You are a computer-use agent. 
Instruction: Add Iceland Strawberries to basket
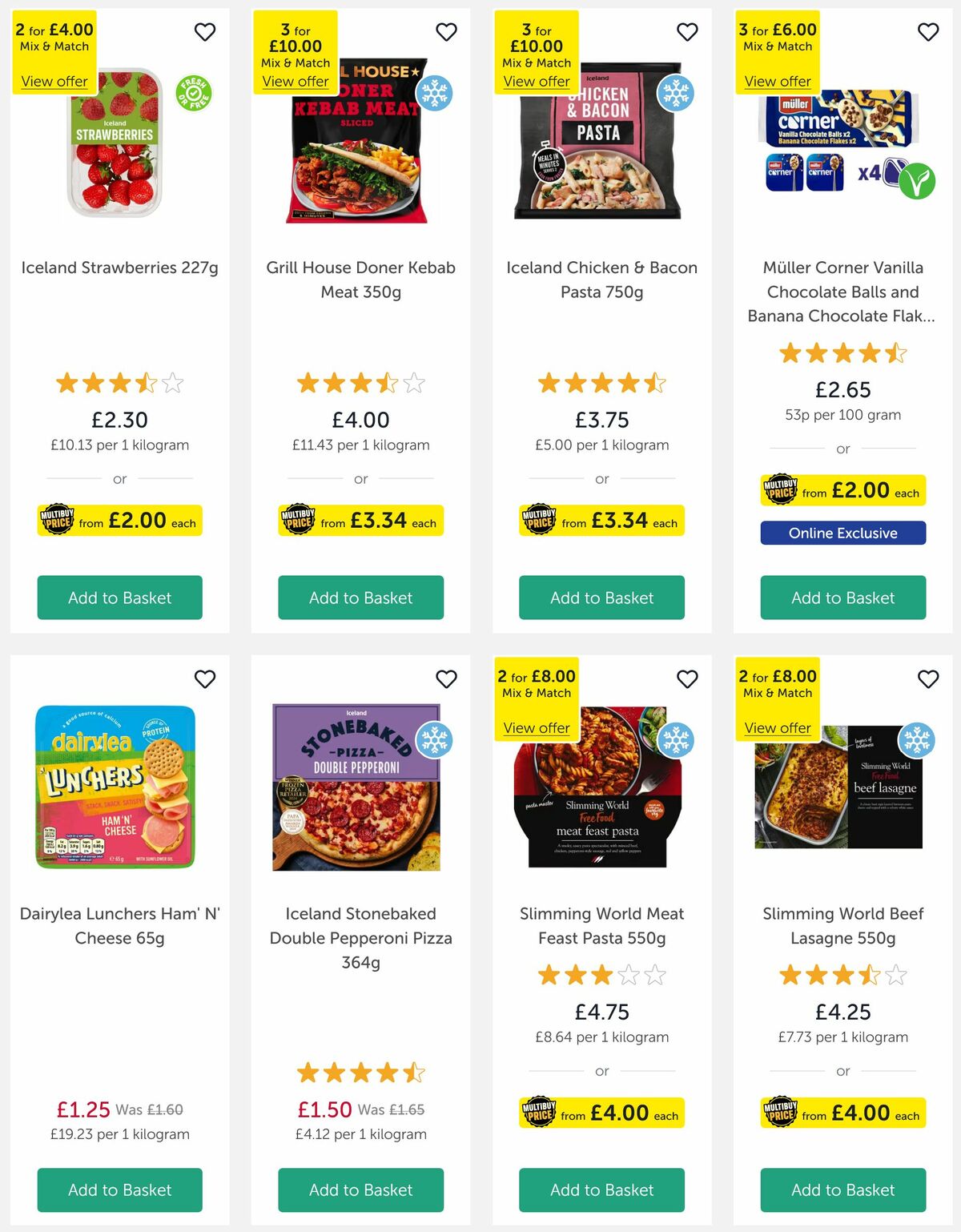[x=119, y=598]
